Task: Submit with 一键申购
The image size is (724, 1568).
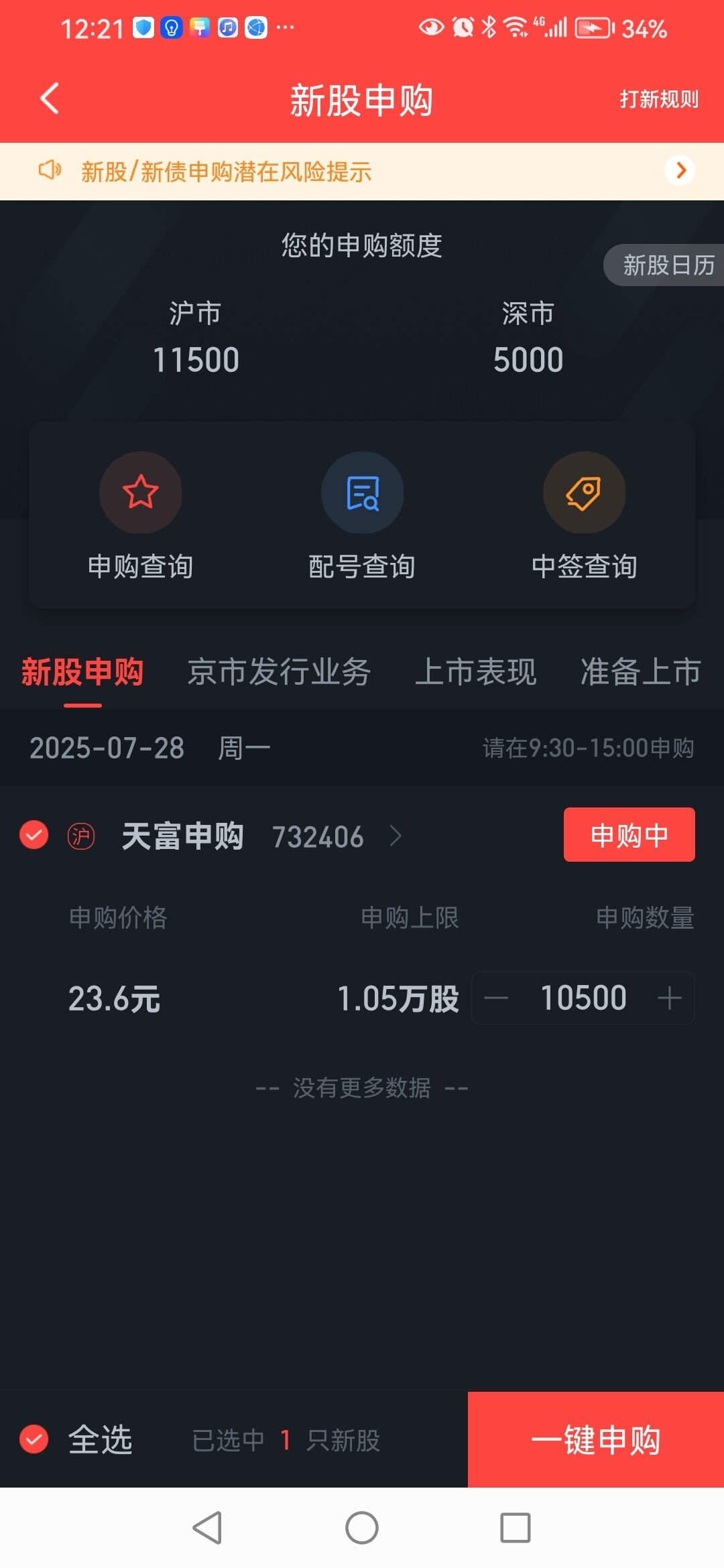Action: (595, 1439)
